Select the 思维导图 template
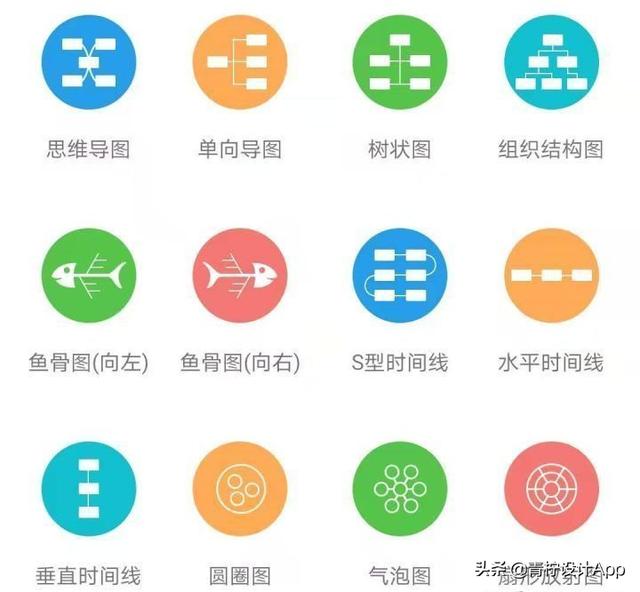Image resolution: width=640 pixels, height=592 pixels. [88, 61]
